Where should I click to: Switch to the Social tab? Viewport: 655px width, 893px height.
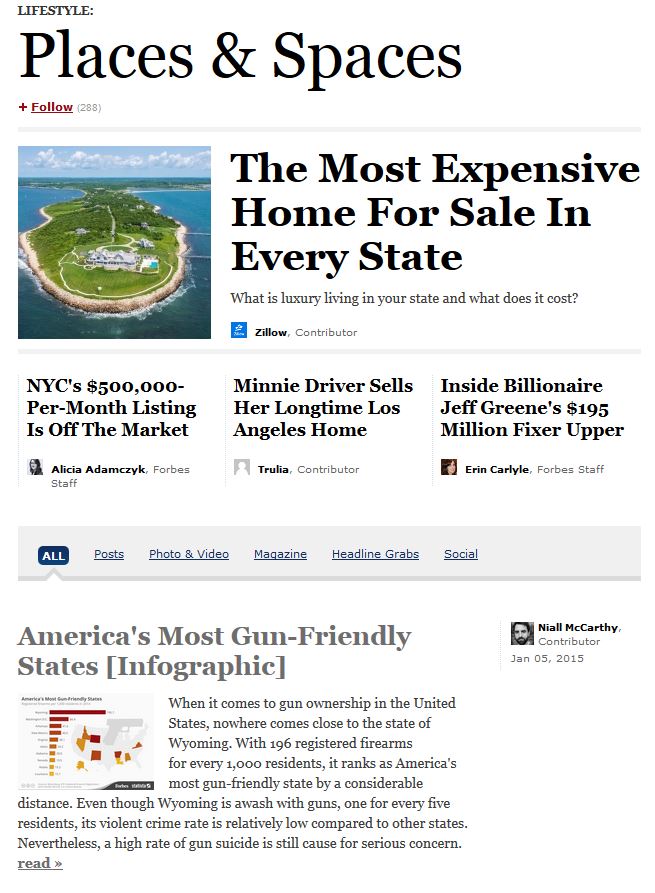click(461, 554)
